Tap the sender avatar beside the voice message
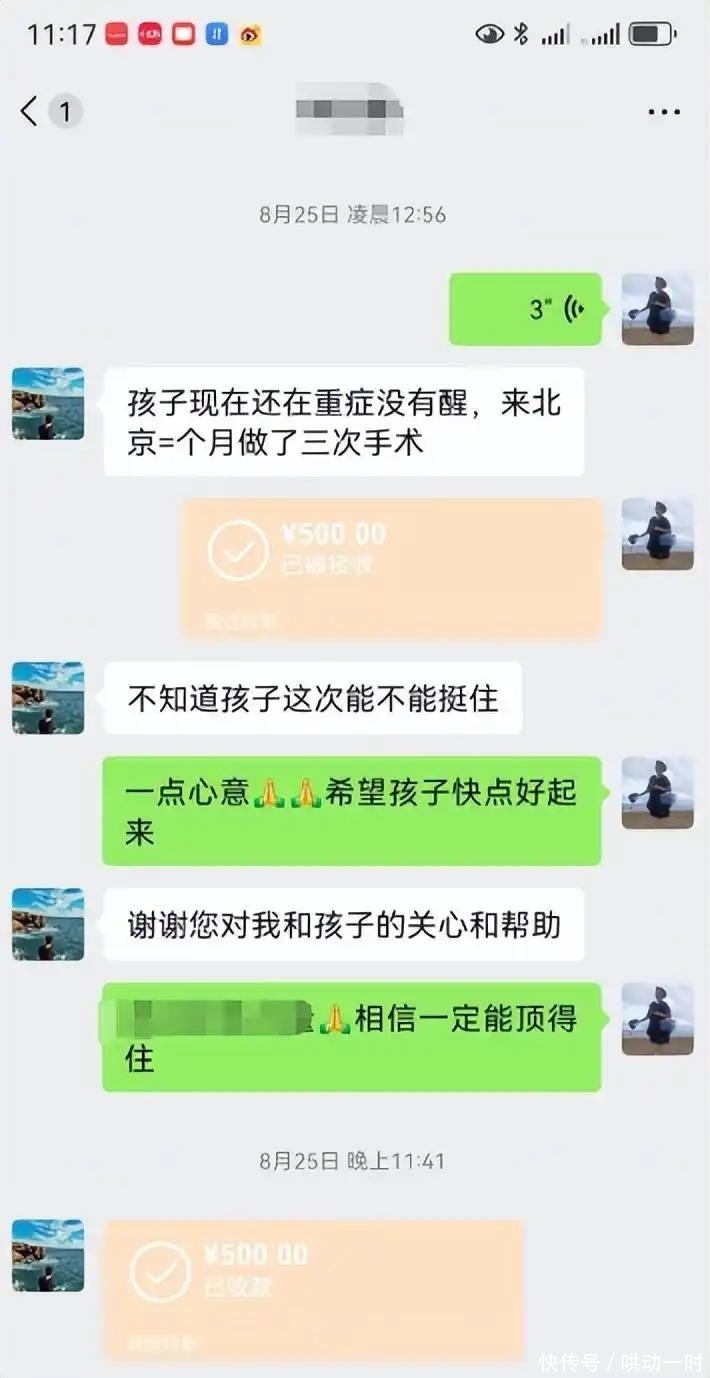 657,309
